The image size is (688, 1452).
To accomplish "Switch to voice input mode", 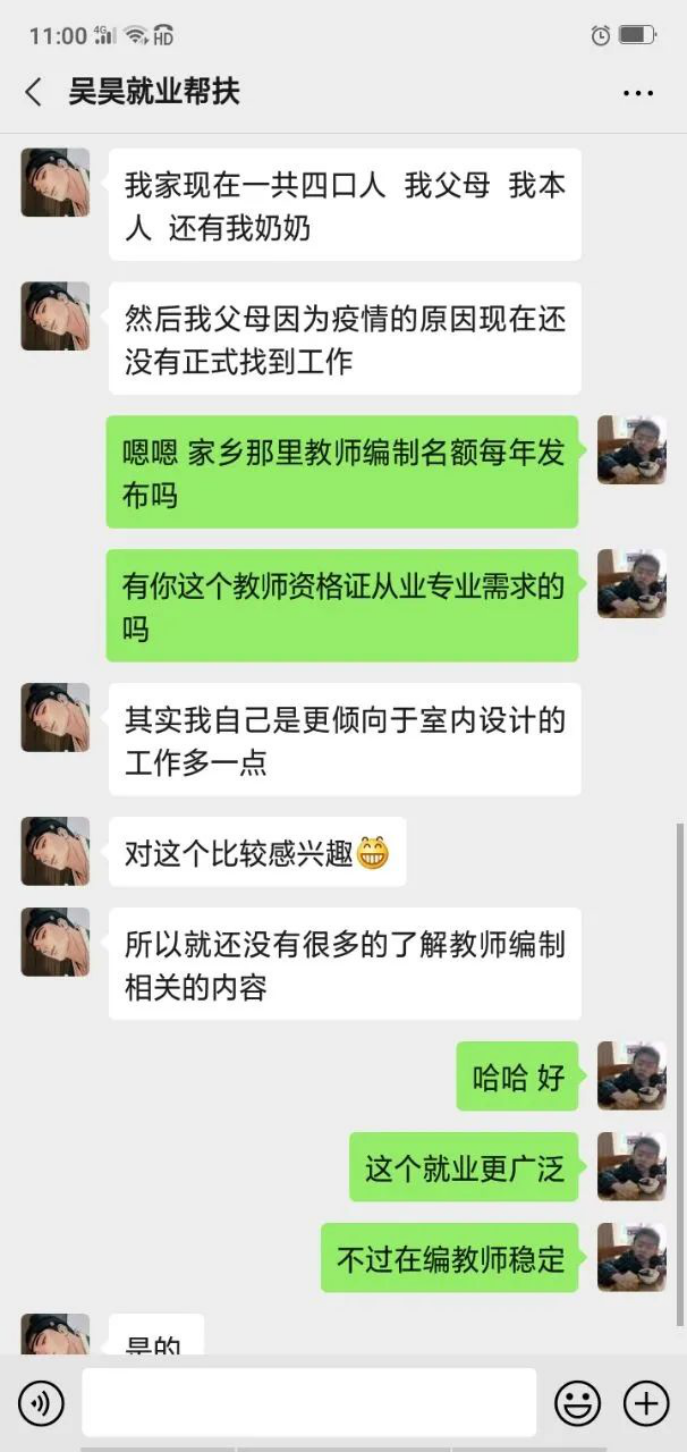I will click(x=41, y=1403).
